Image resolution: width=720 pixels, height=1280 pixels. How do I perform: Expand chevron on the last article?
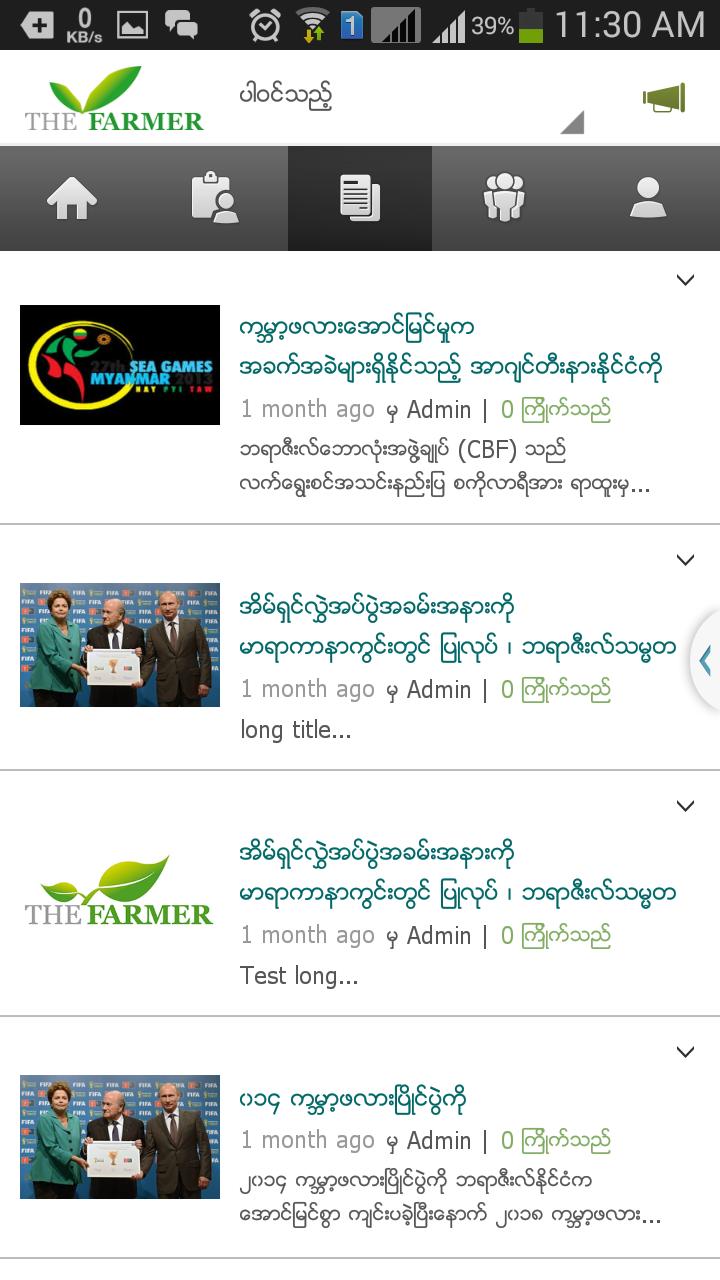click(x=685, y=1052)
